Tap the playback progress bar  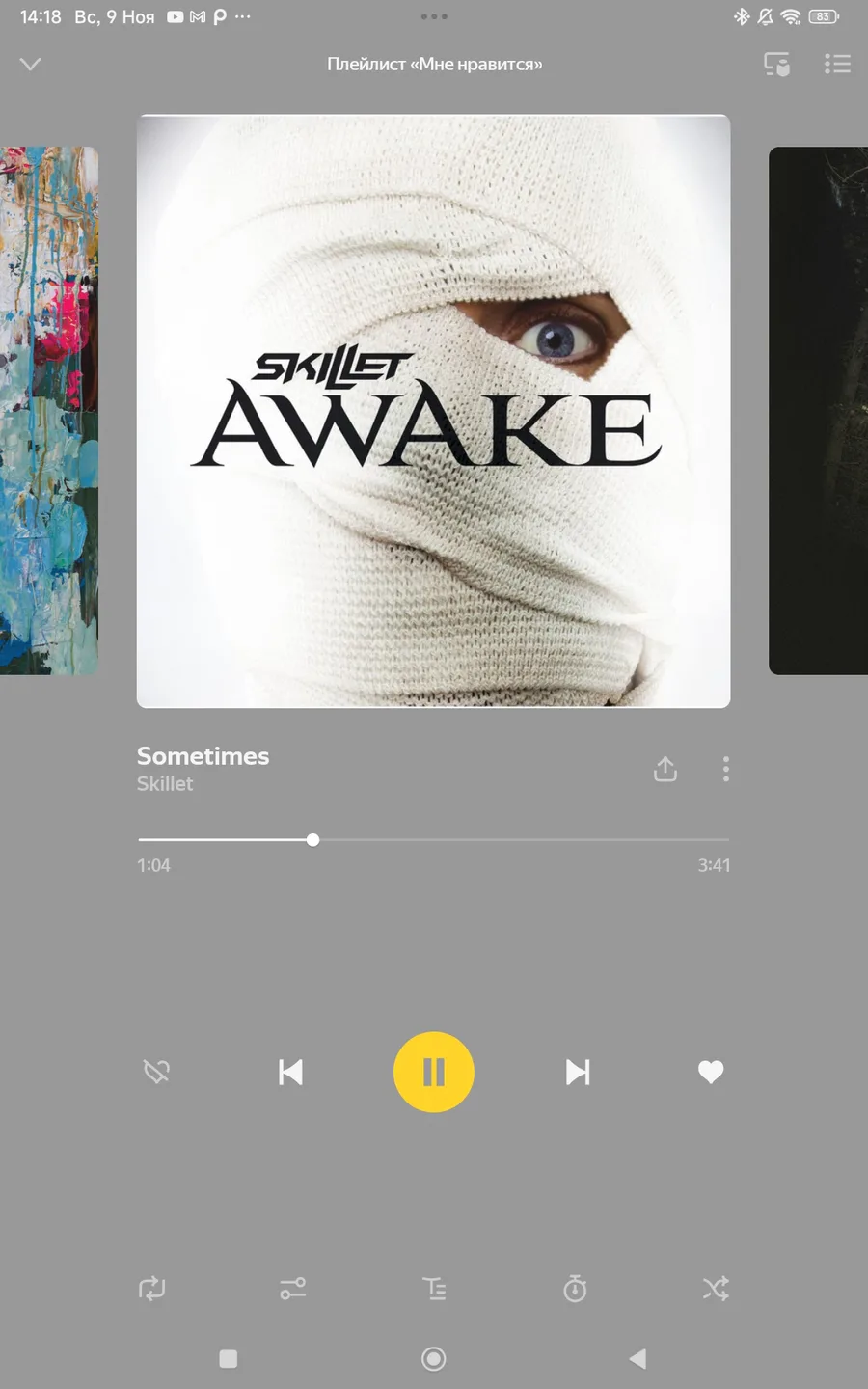tap(521, 840)
